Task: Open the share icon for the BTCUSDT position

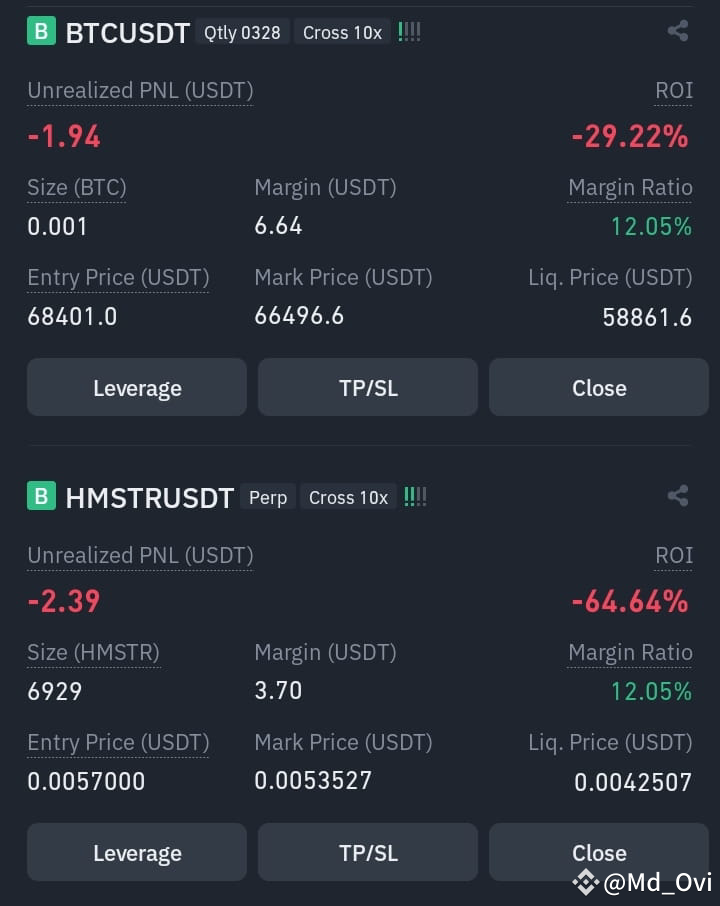Action: [679, 32]
